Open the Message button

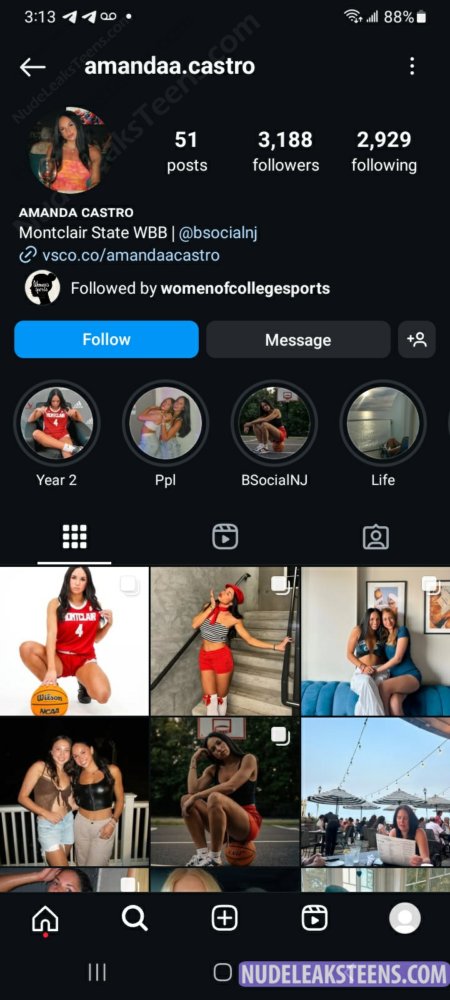point(298,339)
